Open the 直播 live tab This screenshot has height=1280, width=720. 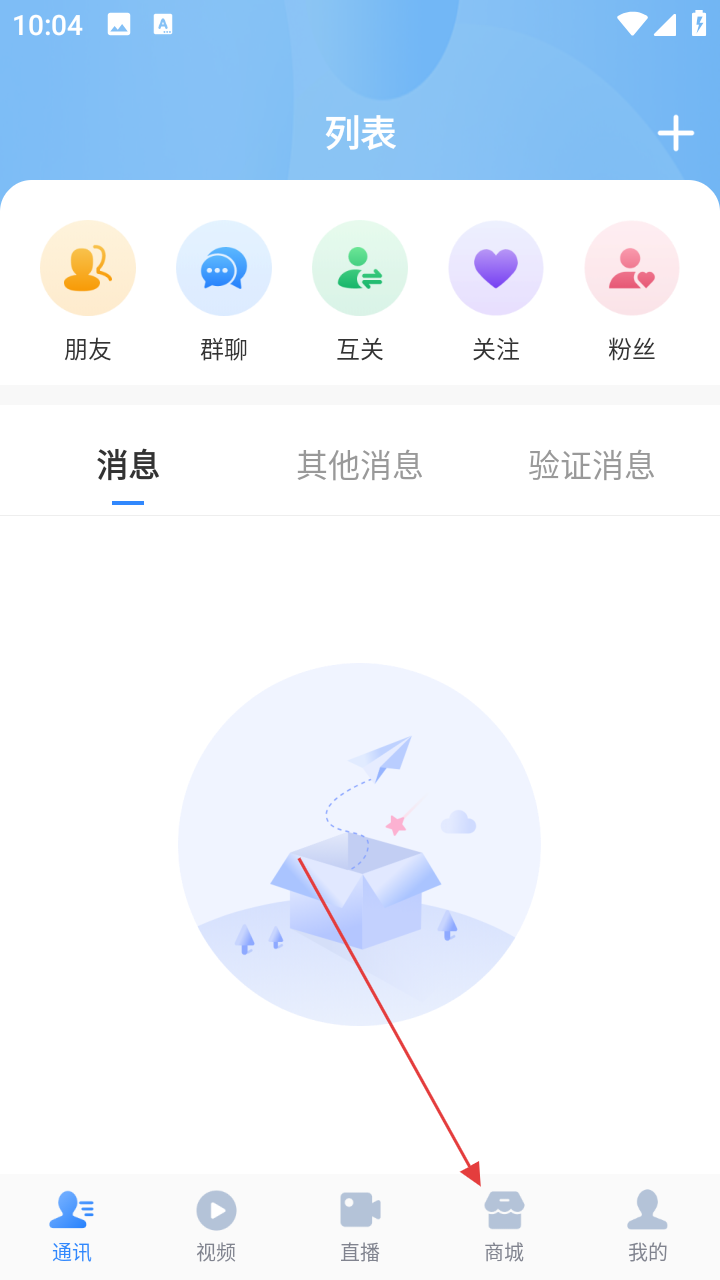[360, 1225]
